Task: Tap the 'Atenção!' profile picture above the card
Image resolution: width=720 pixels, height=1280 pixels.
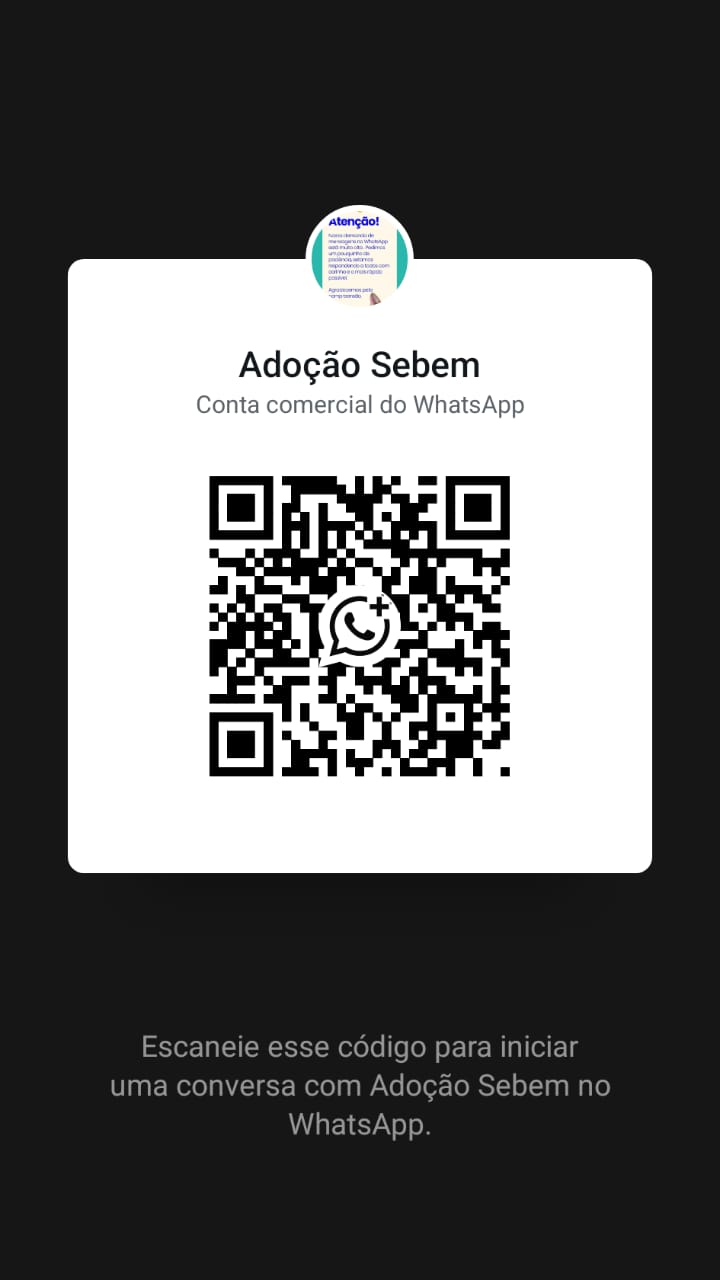Action: click(360, 257)
